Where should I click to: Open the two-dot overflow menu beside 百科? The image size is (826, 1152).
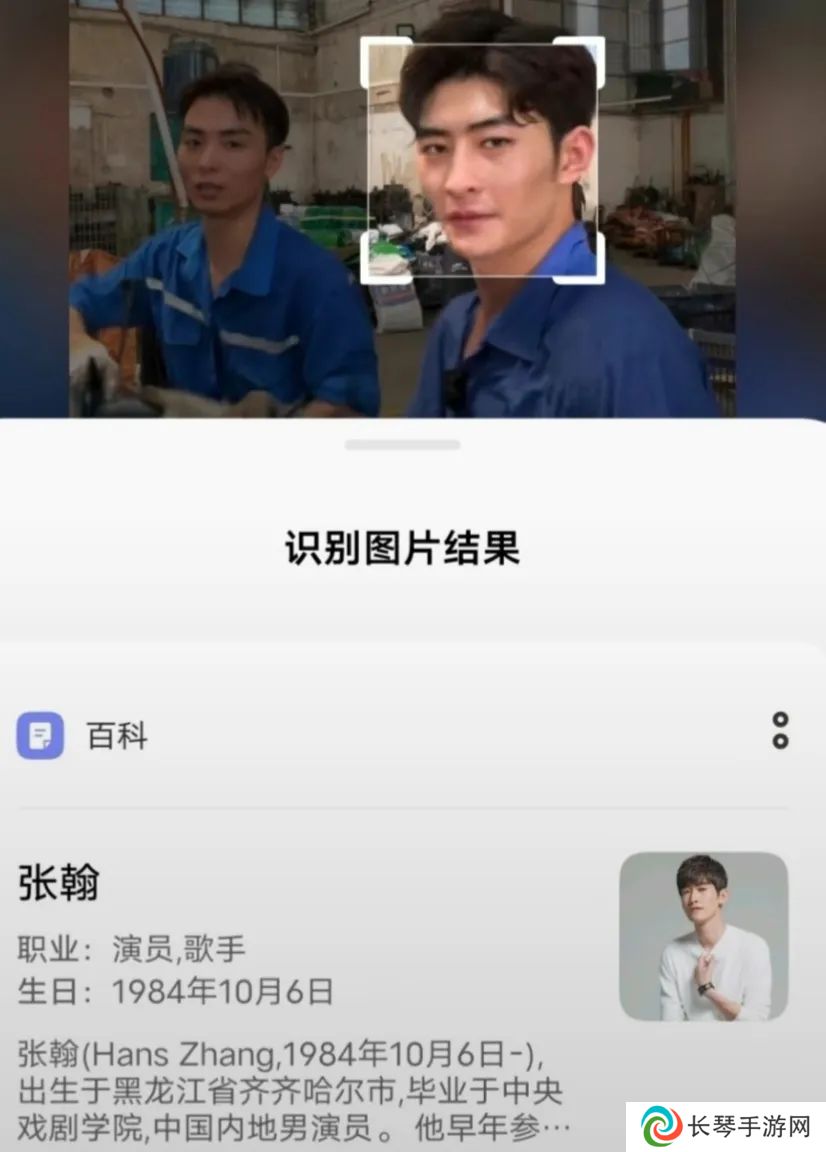pos(780,731)
